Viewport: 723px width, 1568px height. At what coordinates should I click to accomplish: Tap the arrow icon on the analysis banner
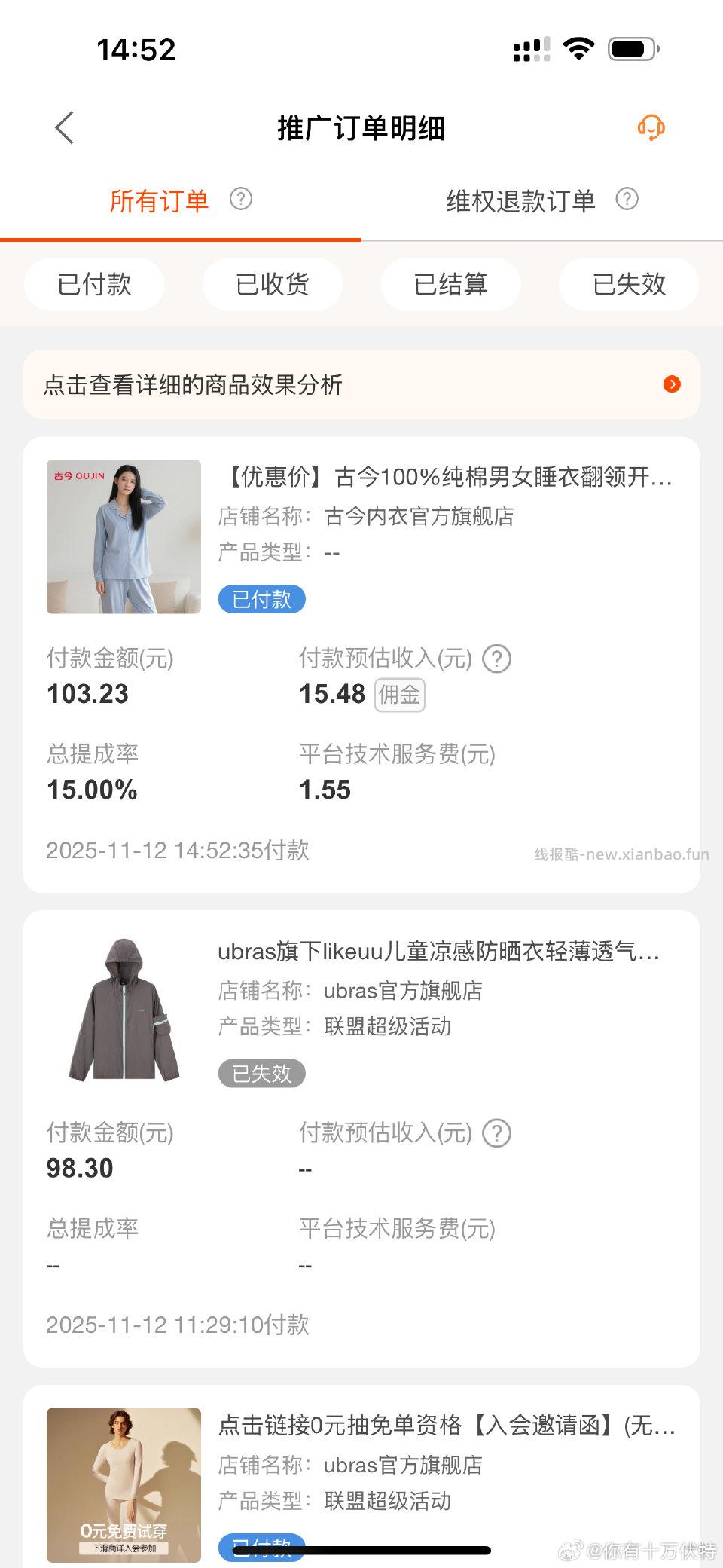click(x=671, y=384)
